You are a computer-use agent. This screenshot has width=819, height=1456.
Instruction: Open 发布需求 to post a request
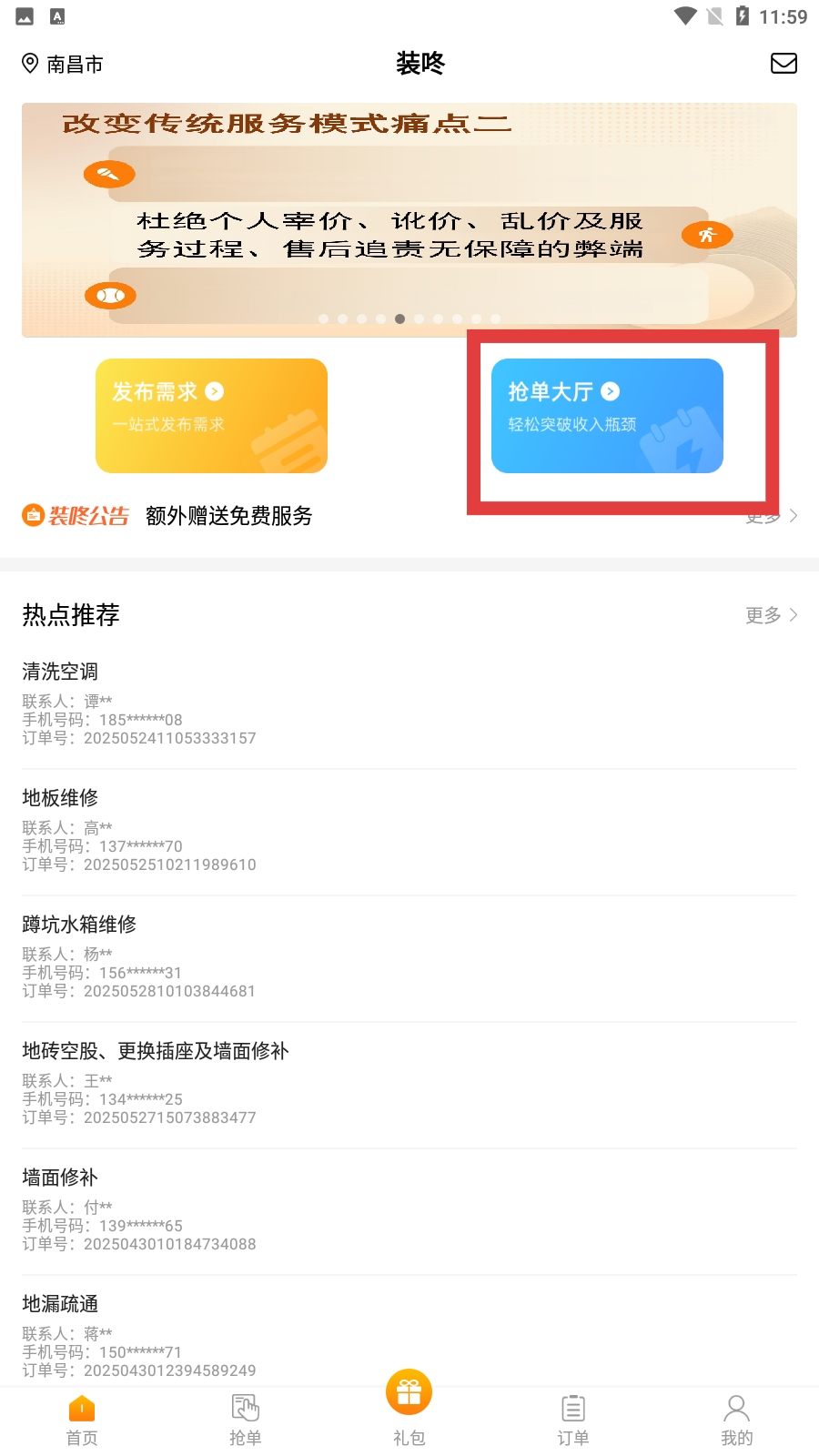click(211, 416)
